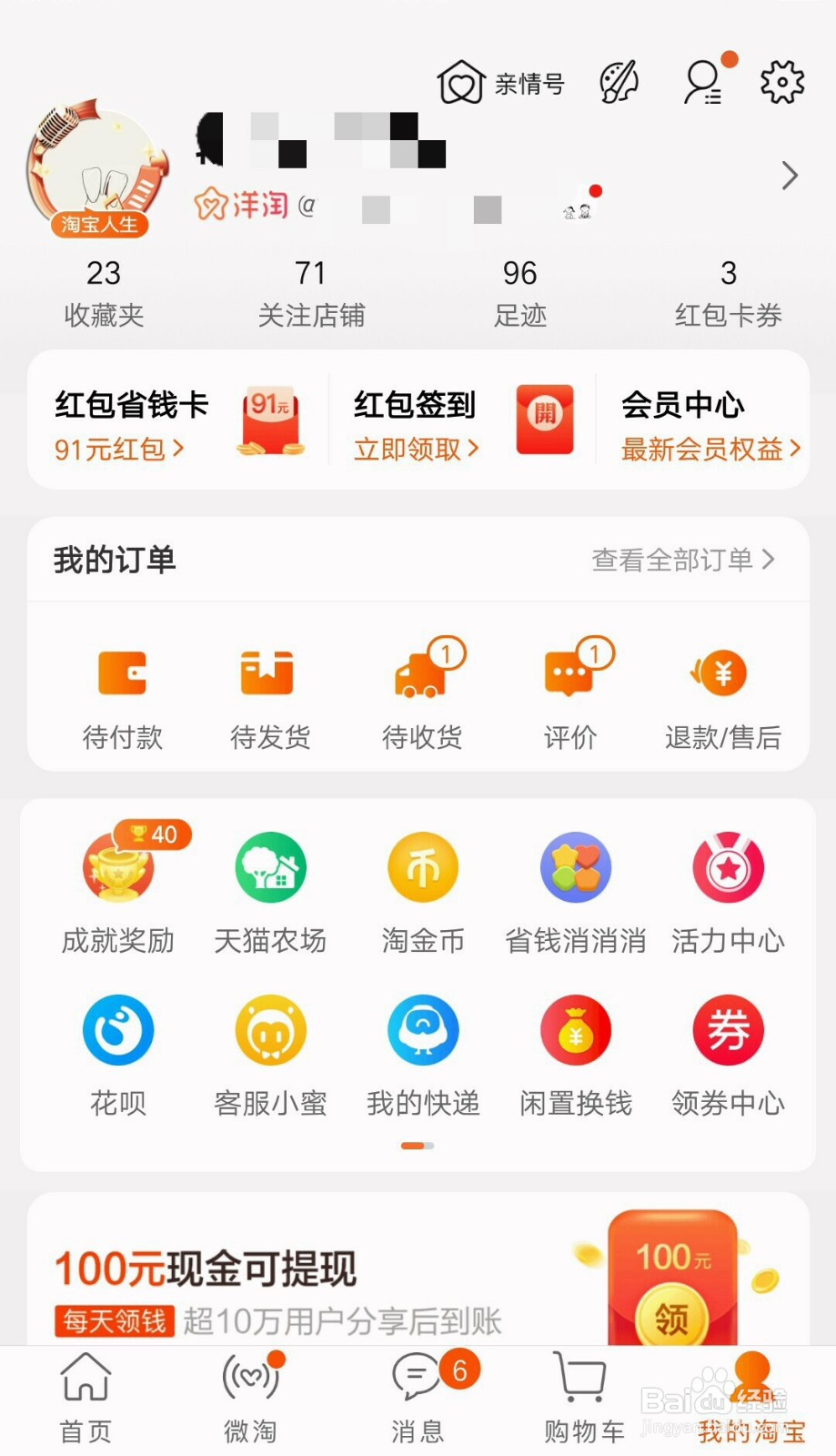Open the settings gear icon
The image size is (836, 1456).
click(781, 81)
